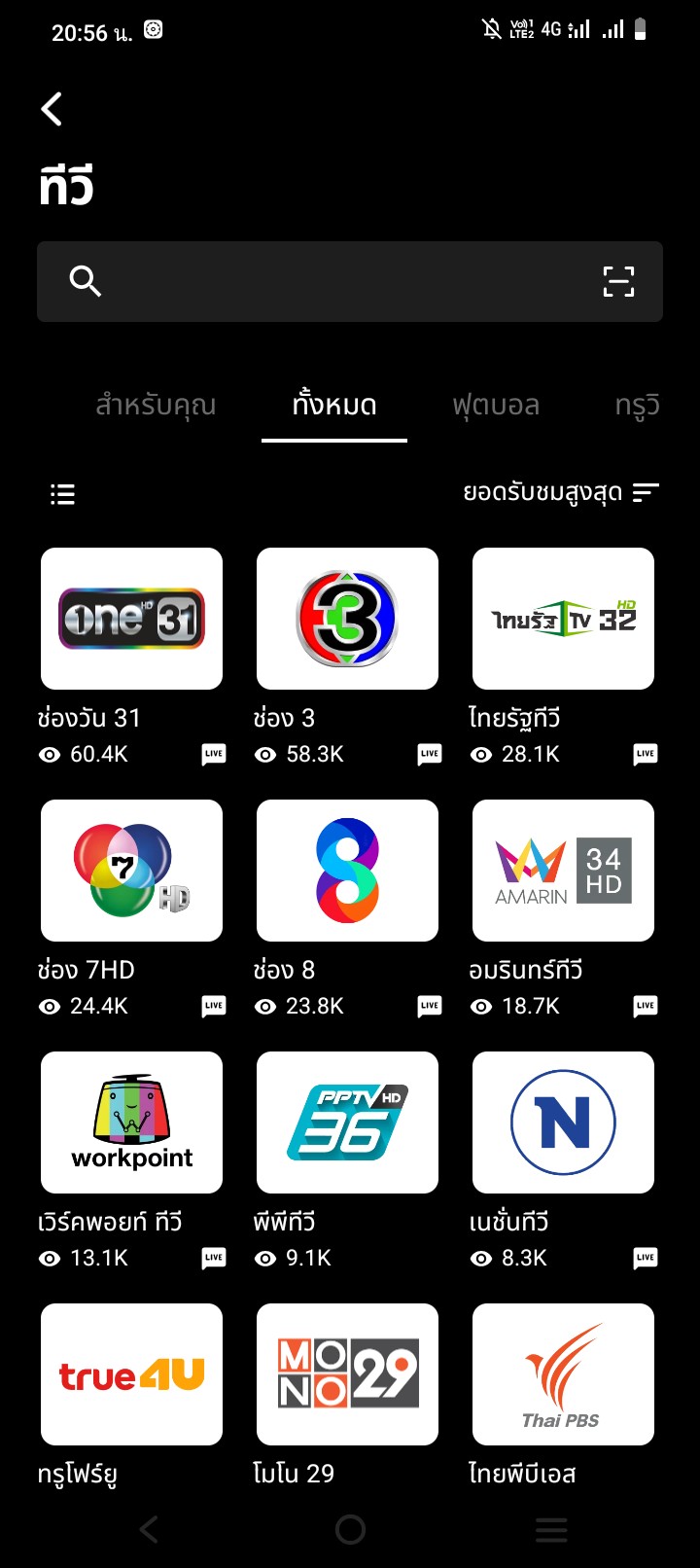Watch the เวิร์คพอยท์ ทีวี channel

click(131, 1123)
